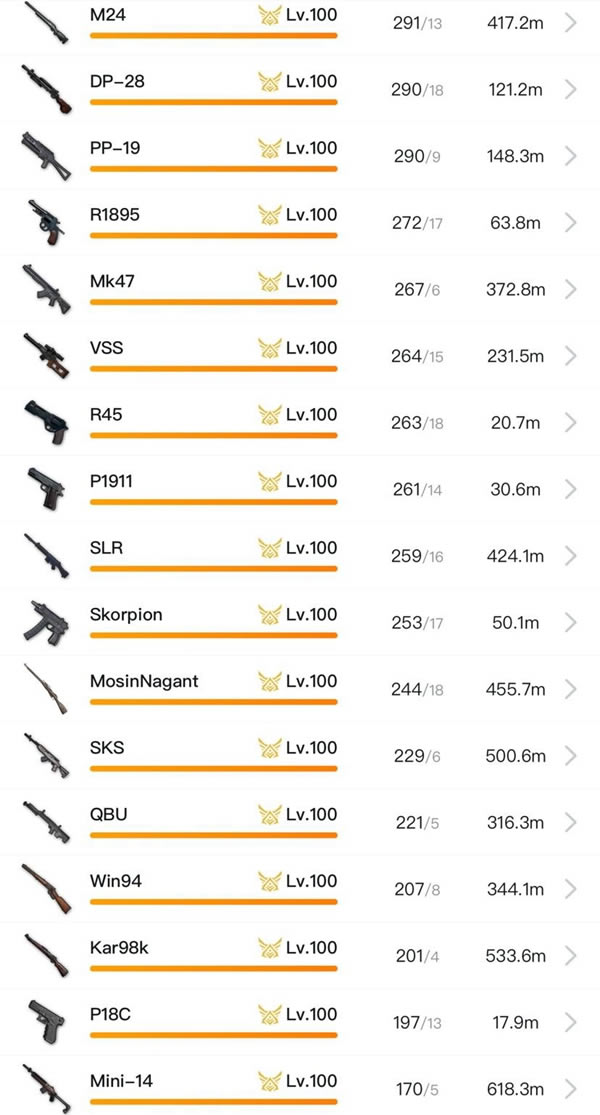Open VSS weapon details

click(300, 356)
